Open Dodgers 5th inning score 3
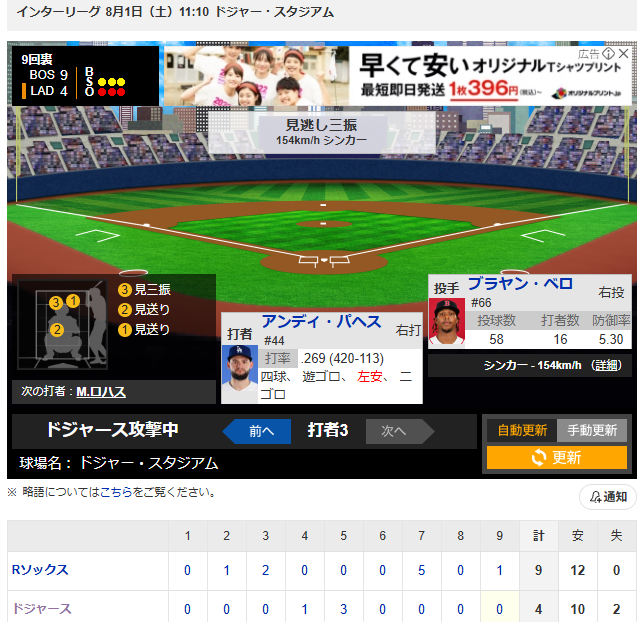This screenshot has width=640, height=622. [343, 609]
